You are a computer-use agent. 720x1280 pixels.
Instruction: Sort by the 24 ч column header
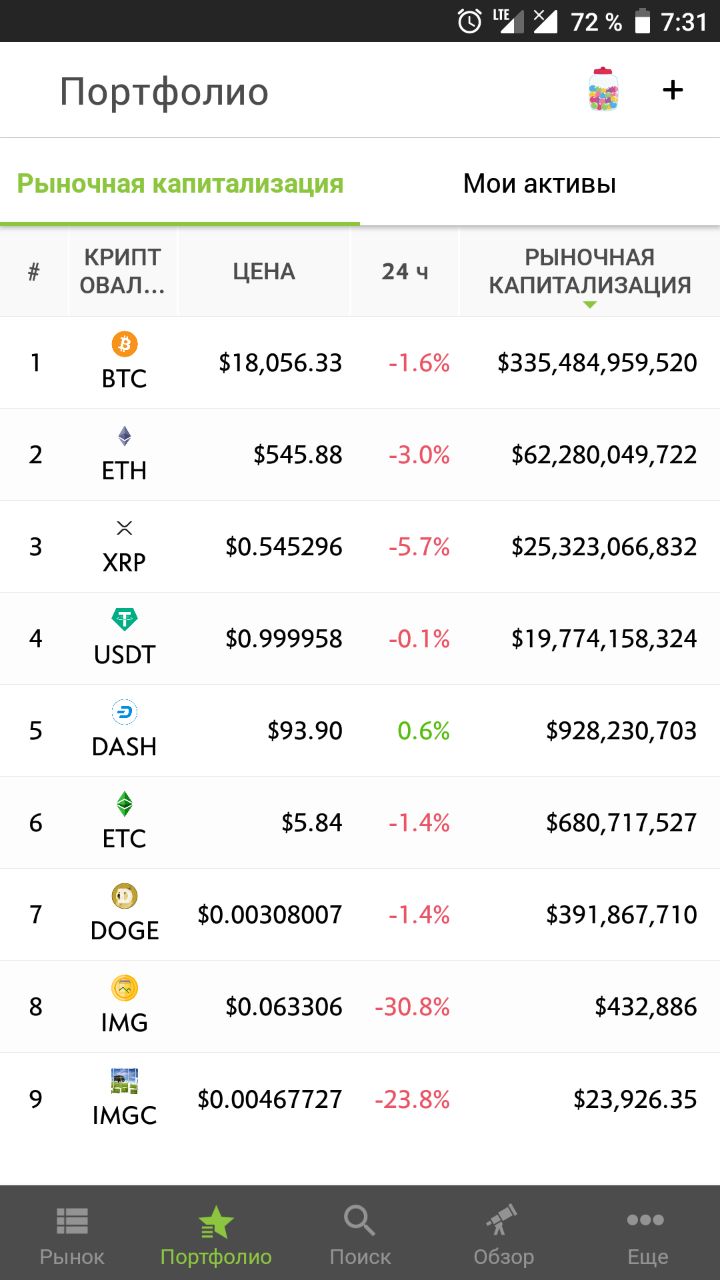coord(405,271)
